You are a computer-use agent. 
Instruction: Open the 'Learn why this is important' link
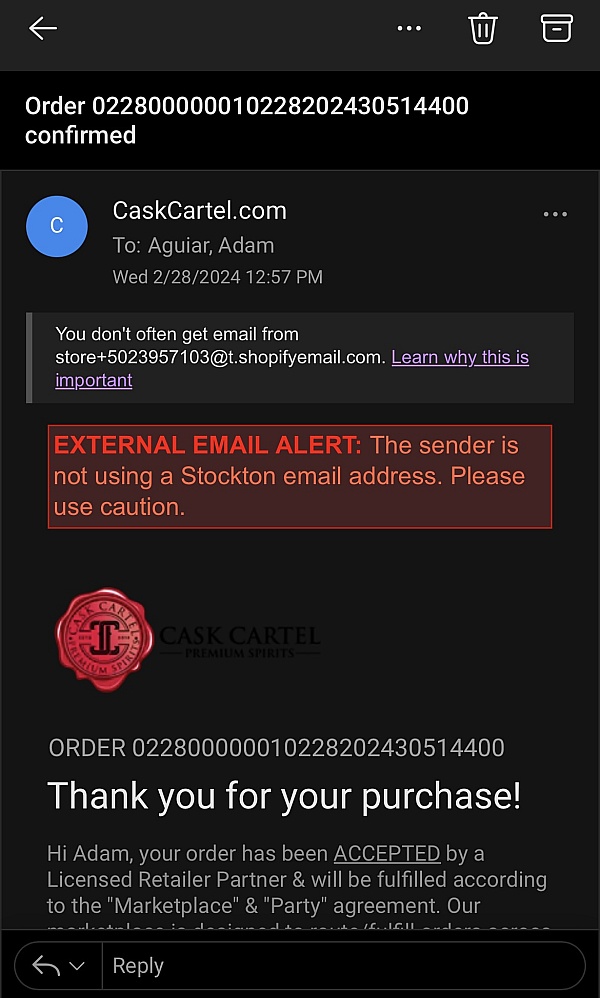point(292,369)
